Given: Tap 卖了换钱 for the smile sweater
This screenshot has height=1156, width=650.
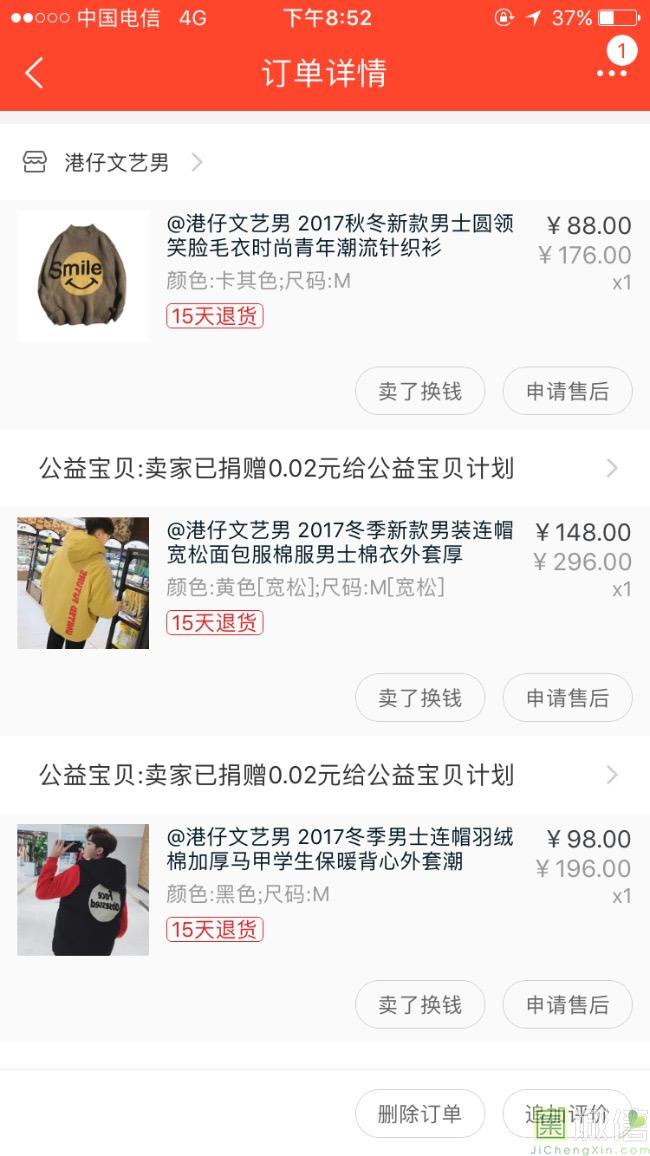Looking at the screenshot, I should point(420,391).
